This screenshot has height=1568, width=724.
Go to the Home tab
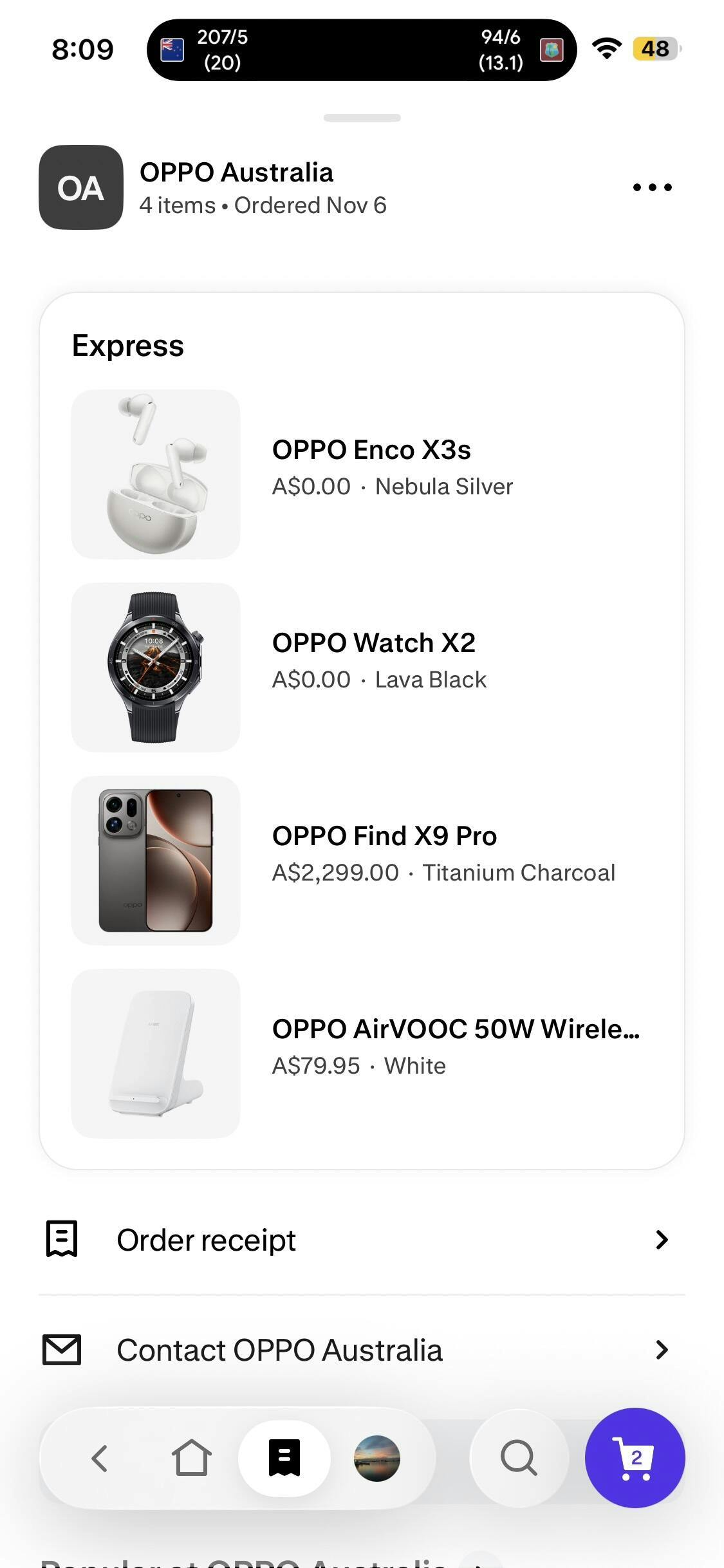tap(192, 1458)
